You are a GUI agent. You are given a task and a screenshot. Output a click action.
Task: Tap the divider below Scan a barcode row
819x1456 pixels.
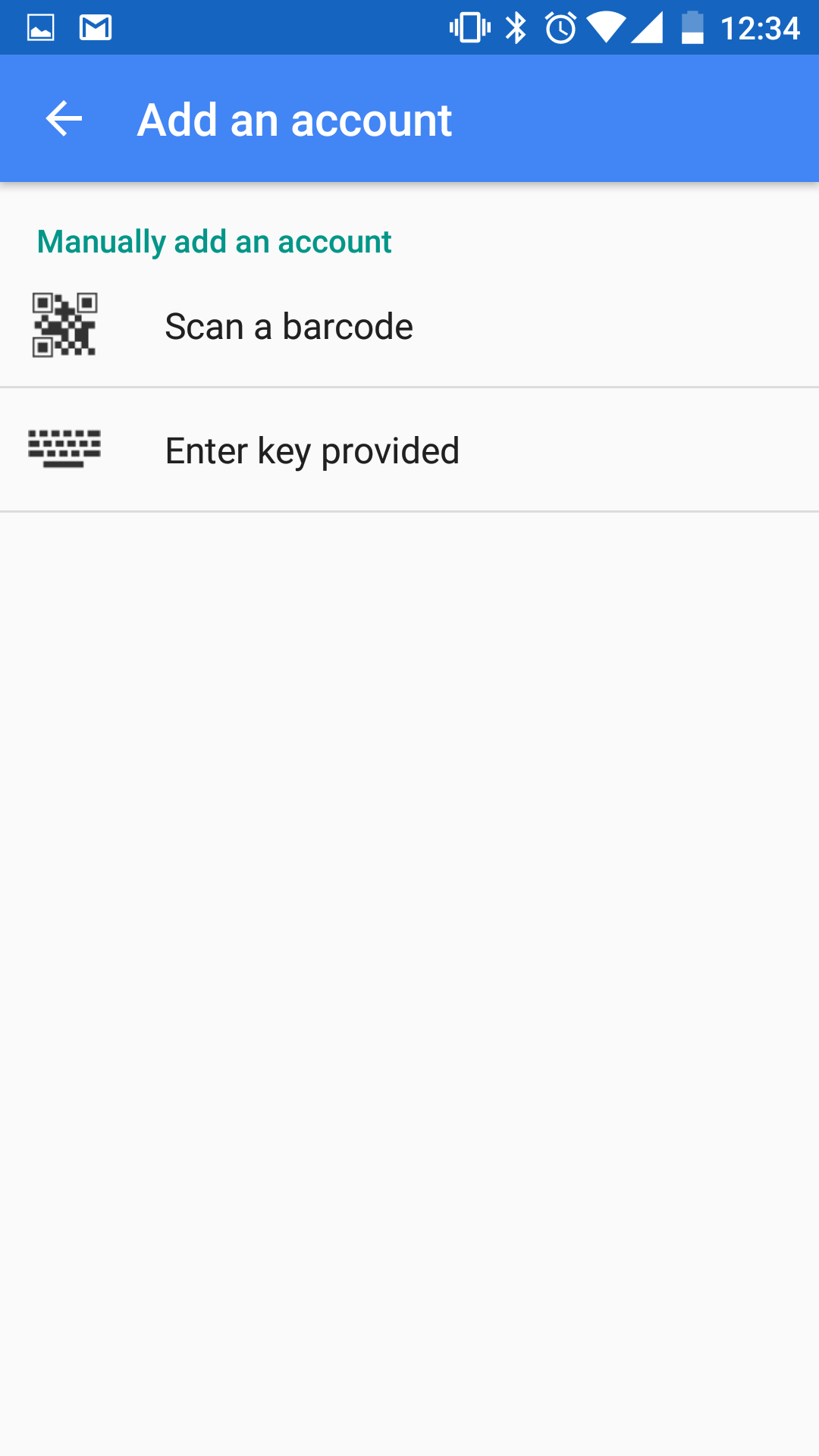409,387
